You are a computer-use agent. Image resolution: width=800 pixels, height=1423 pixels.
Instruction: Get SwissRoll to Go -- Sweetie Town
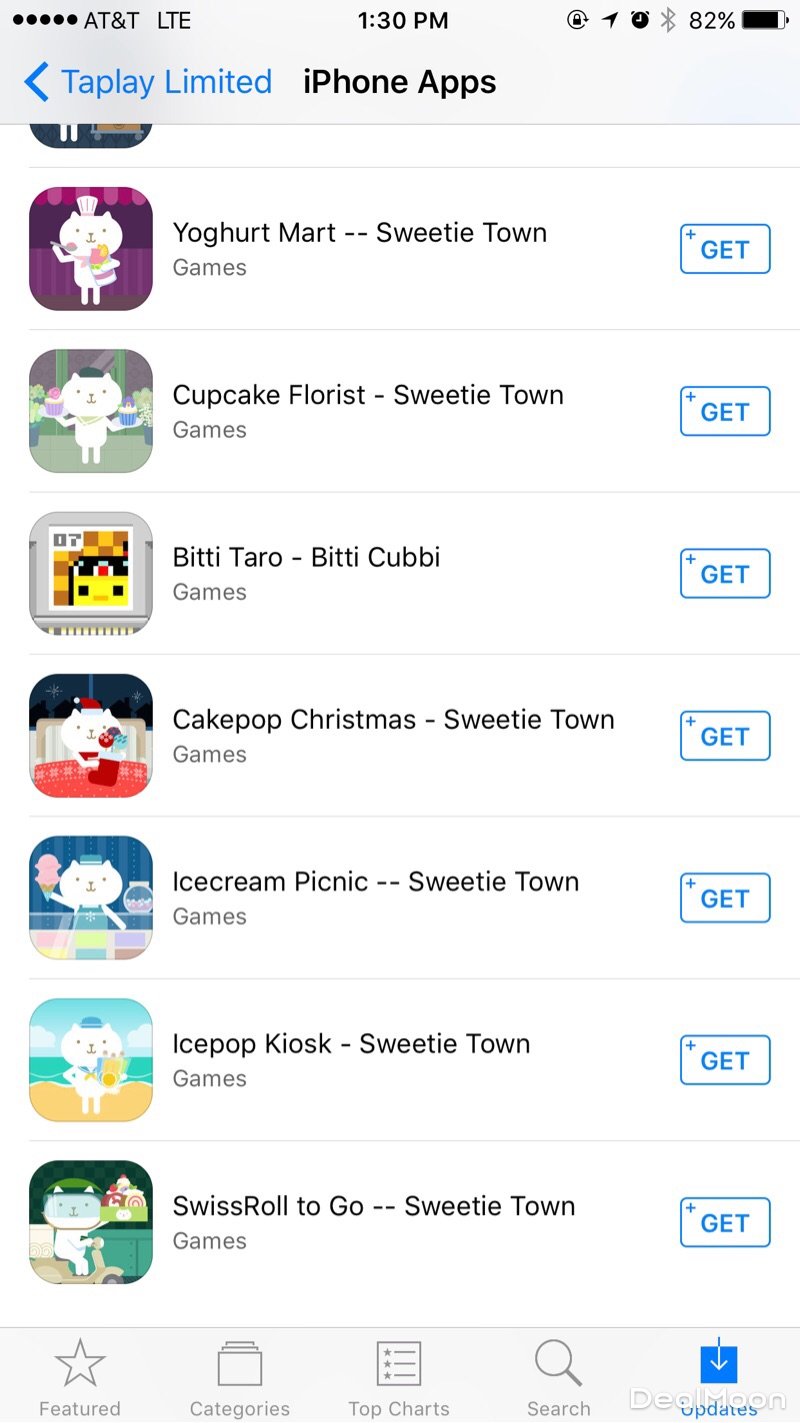point(725,1222)
